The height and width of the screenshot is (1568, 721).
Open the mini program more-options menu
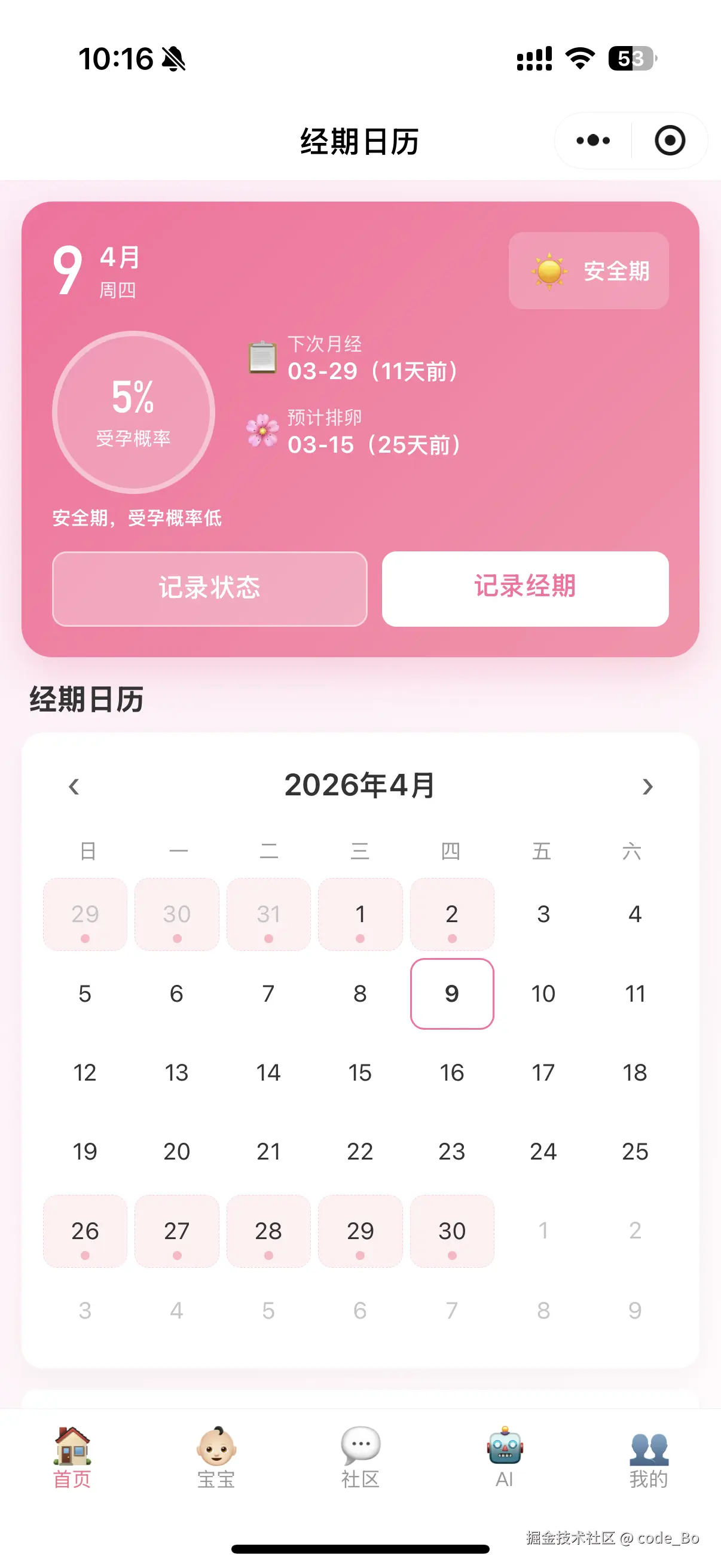(592, 141)
